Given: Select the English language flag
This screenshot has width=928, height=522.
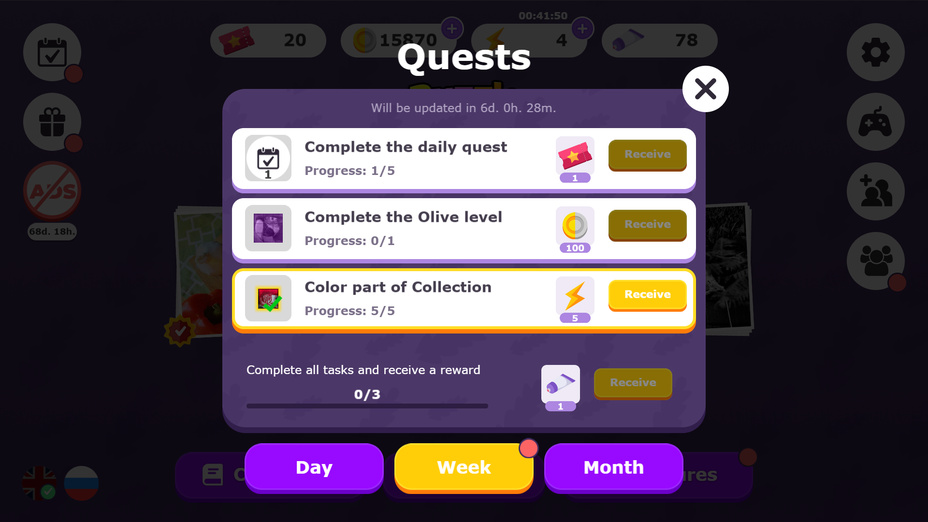Looking at the screenshot, I should 40,484.
